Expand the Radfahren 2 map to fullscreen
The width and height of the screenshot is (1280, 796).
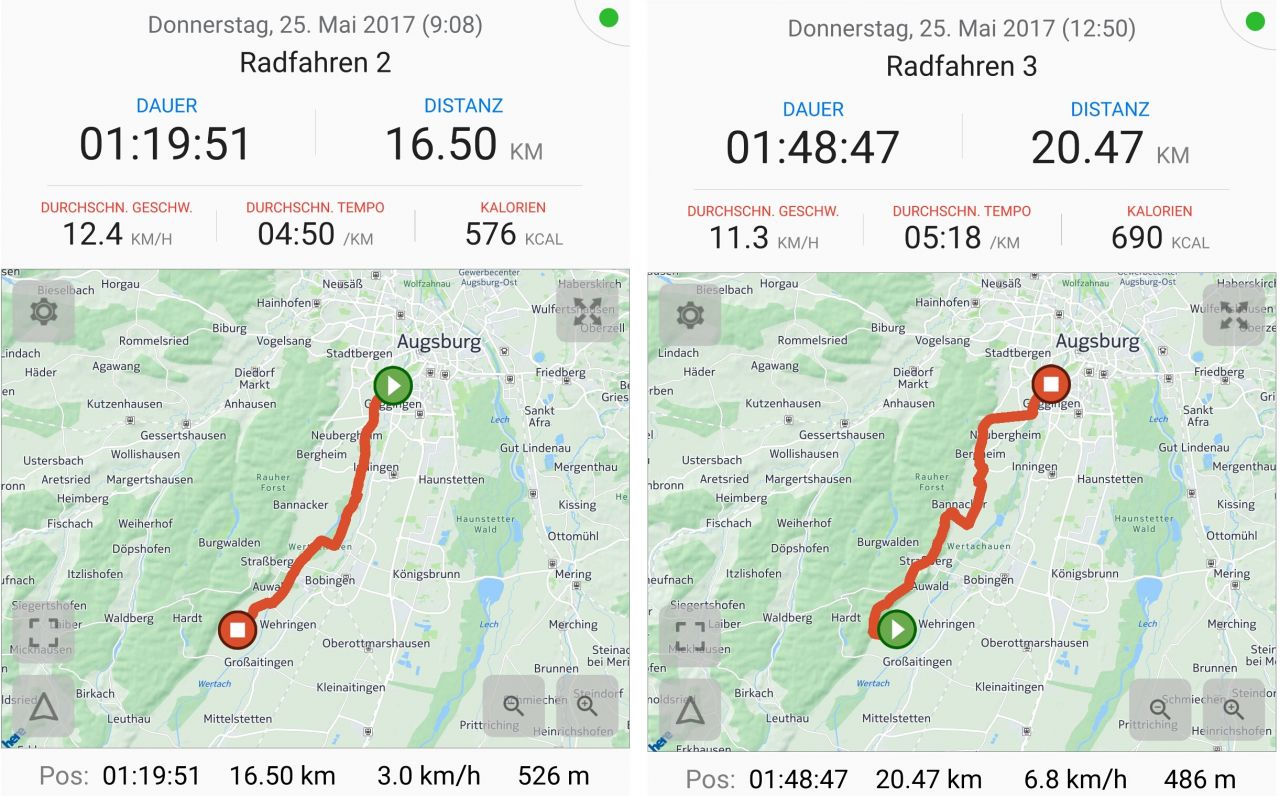pos(587,311)
